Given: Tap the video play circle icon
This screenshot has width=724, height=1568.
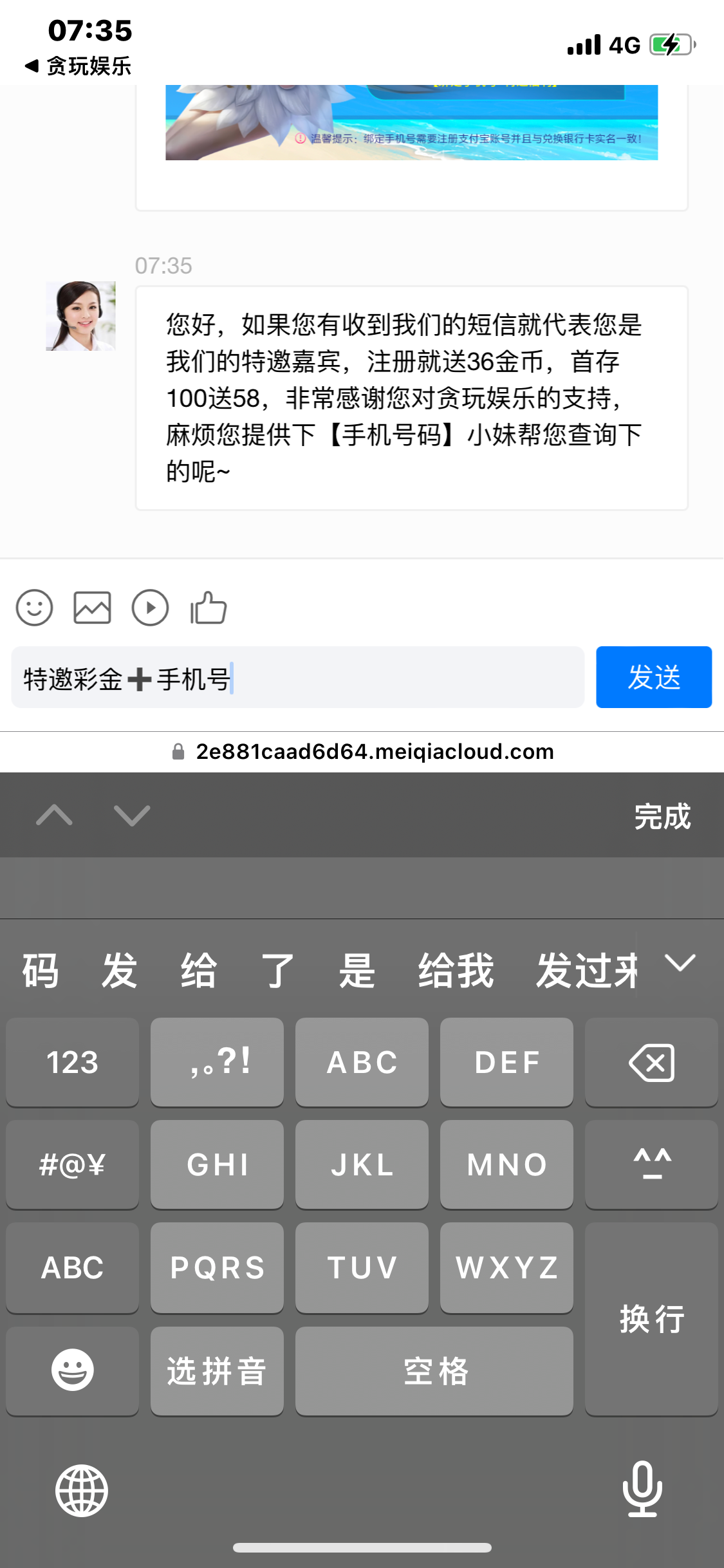Looking at the screenshot, I should [150, 608].
